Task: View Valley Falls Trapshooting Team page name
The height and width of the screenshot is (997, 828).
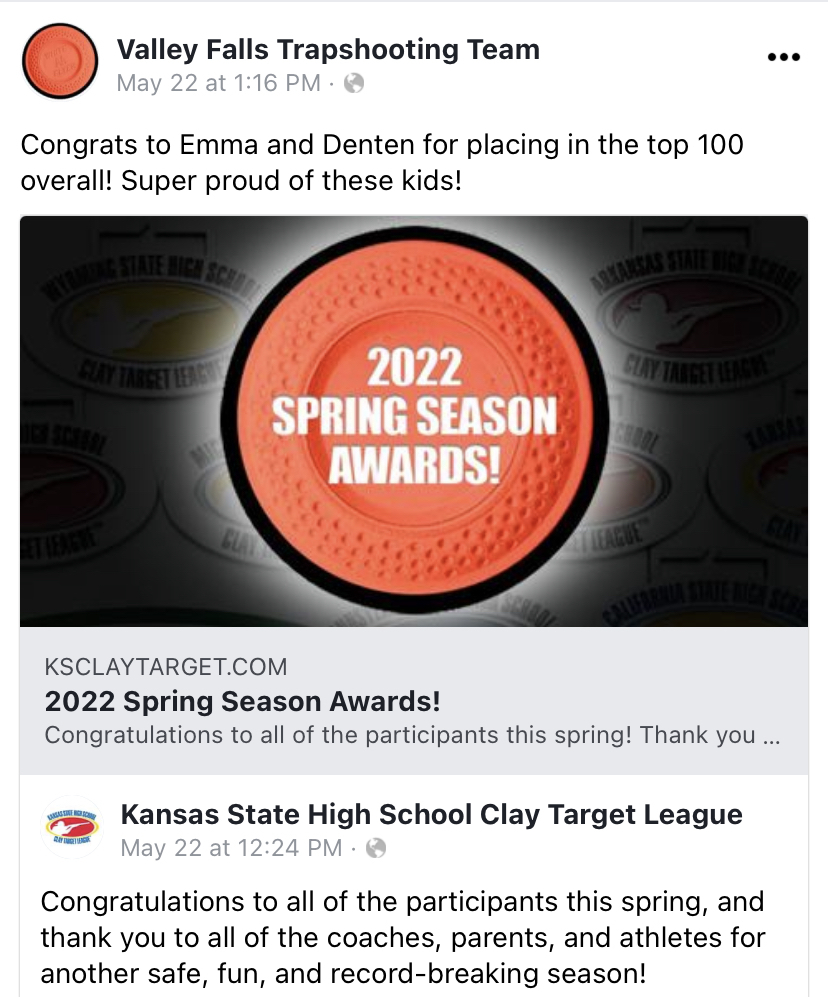Action: click(328, 49)
